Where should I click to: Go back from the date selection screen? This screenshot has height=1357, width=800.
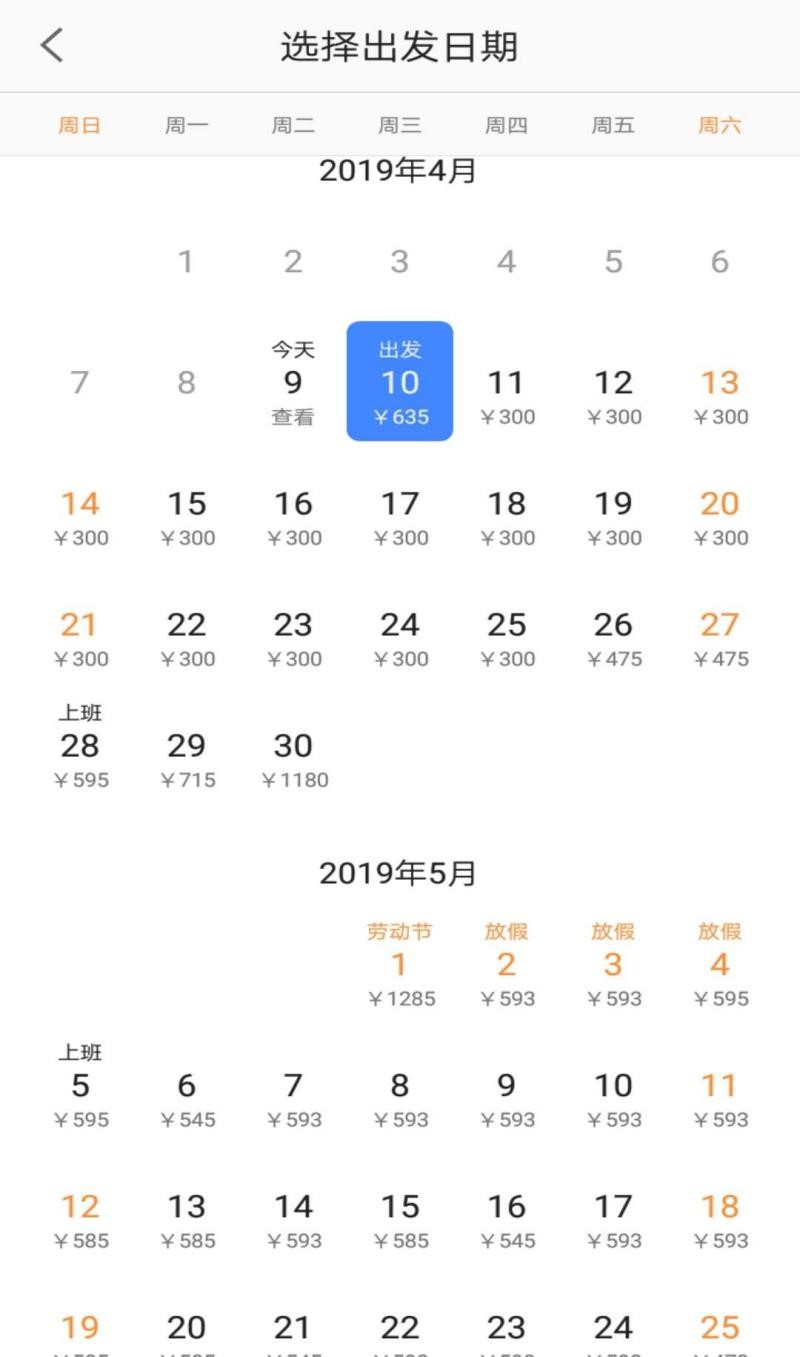click(52, 46)
